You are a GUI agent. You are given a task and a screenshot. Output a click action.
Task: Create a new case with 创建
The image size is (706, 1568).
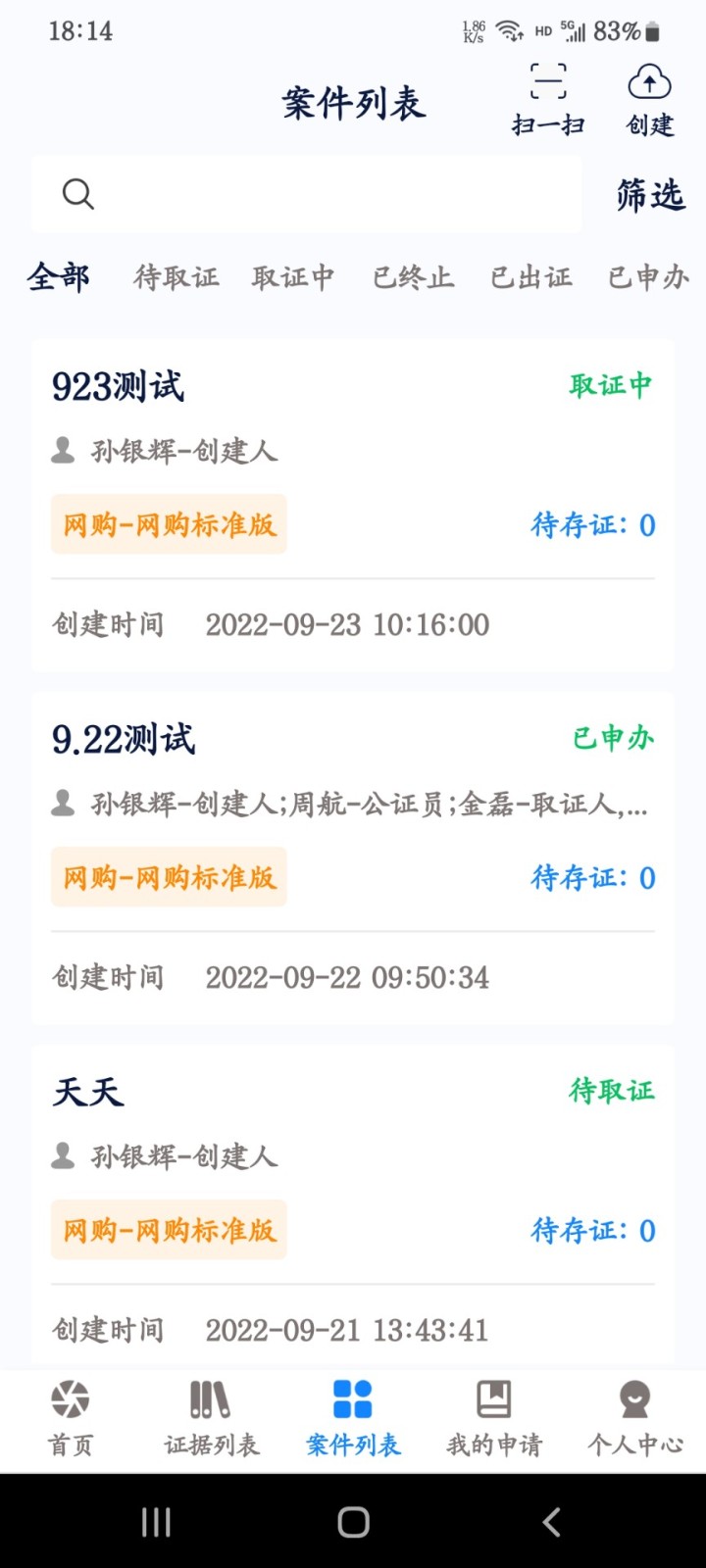649,99
